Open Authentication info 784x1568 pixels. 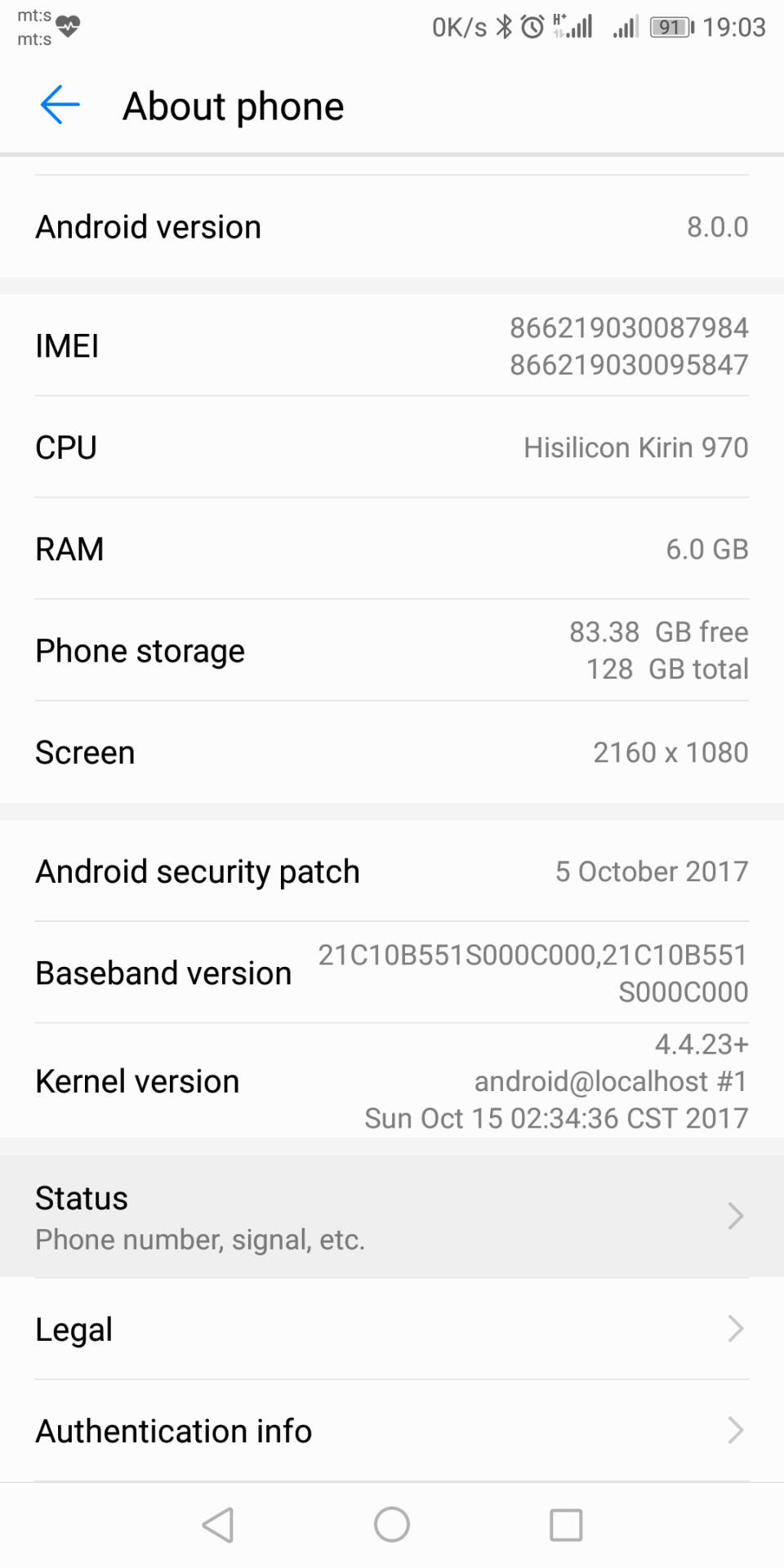392,1431
